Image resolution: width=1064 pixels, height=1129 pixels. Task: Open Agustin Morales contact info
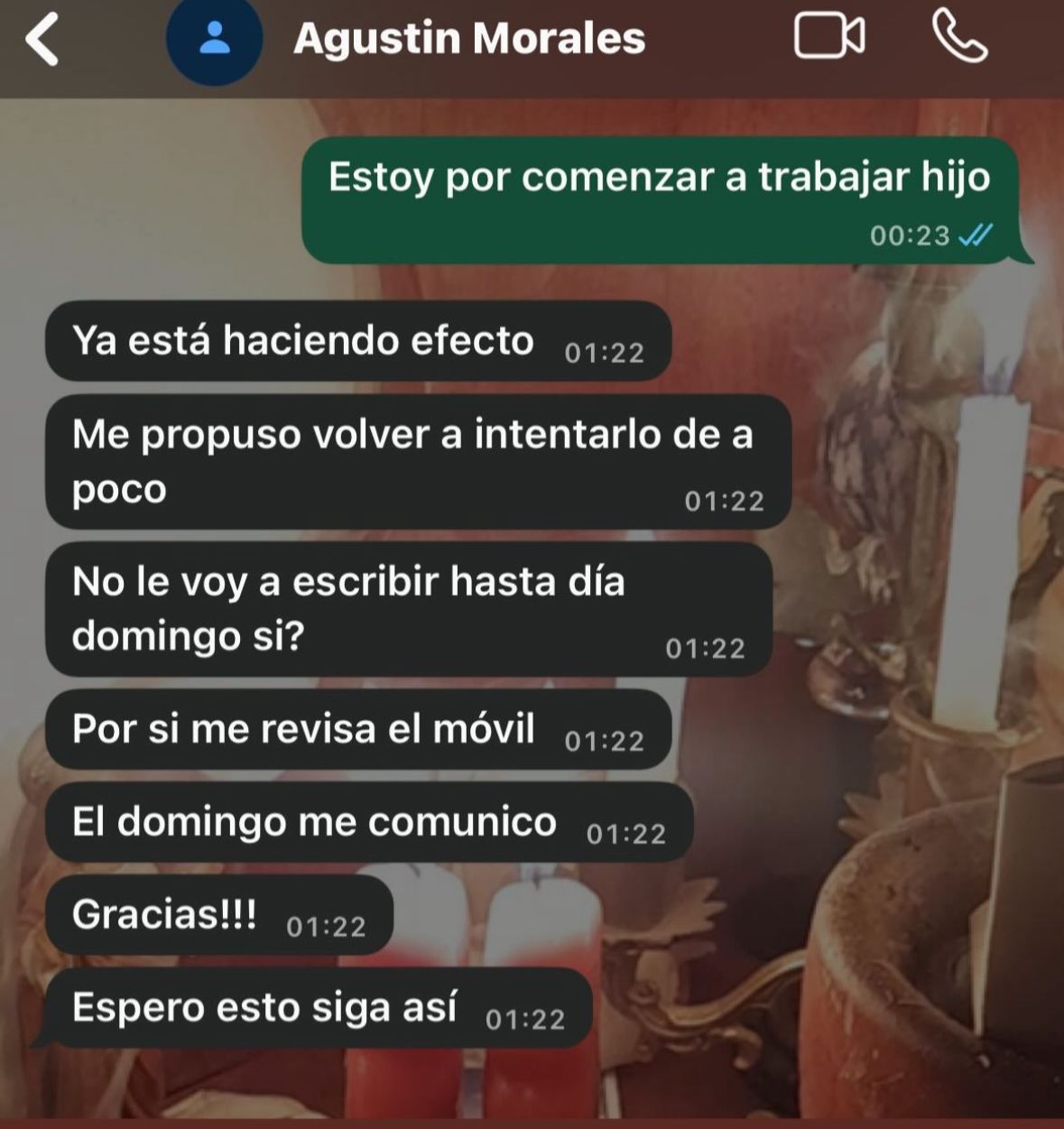pos(469,39)
